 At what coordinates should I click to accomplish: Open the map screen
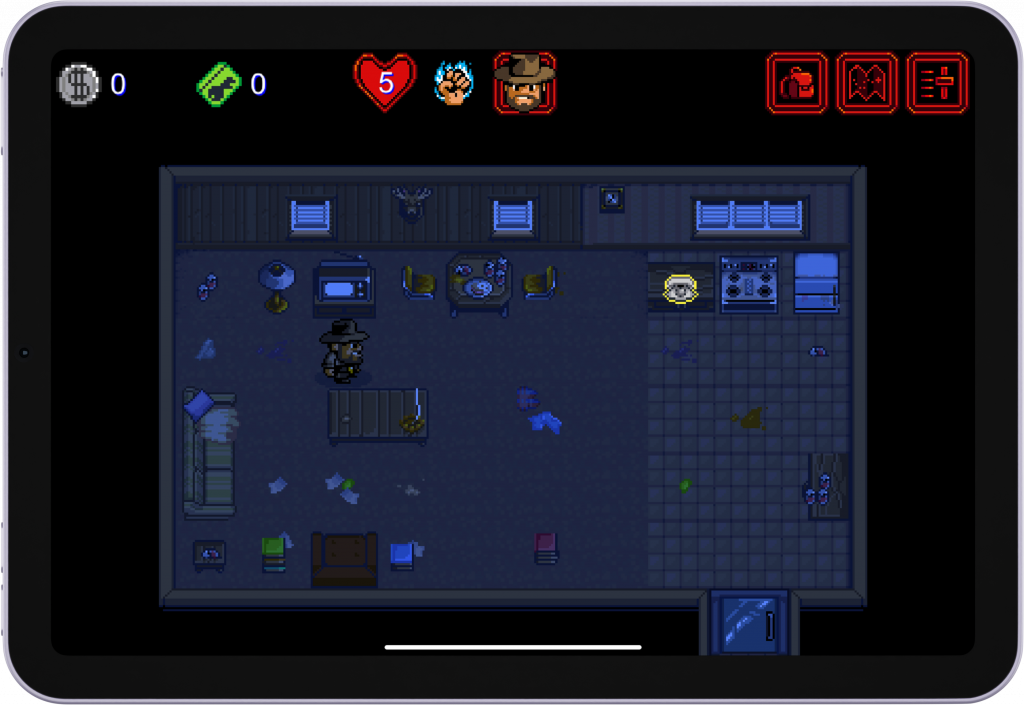click(x=867, y=83)
